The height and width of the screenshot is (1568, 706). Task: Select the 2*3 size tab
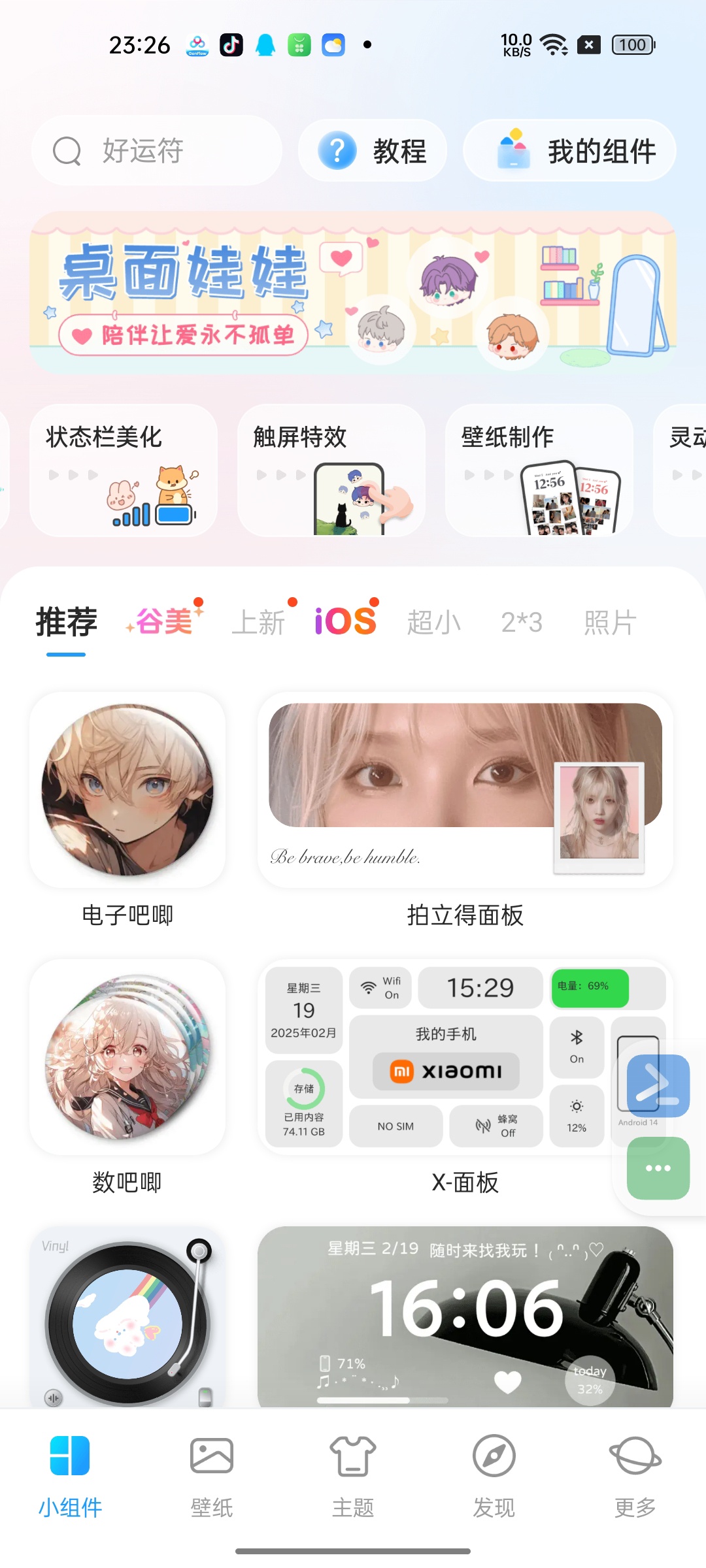point(522,621)
